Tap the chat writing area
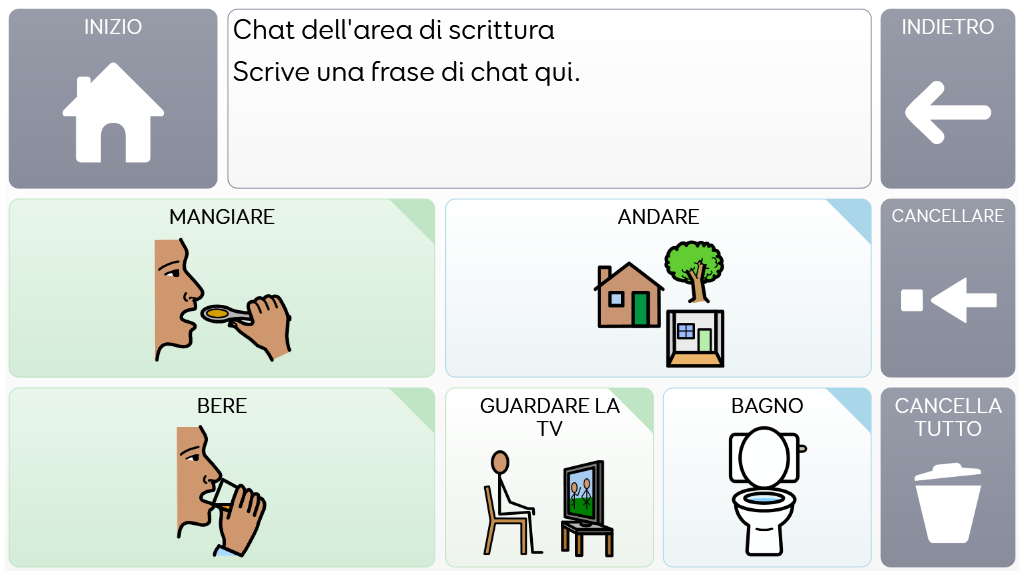Image resolution: width=1024 pixels, height=576 pixels. pyautogui.click(x=549, y=99)
